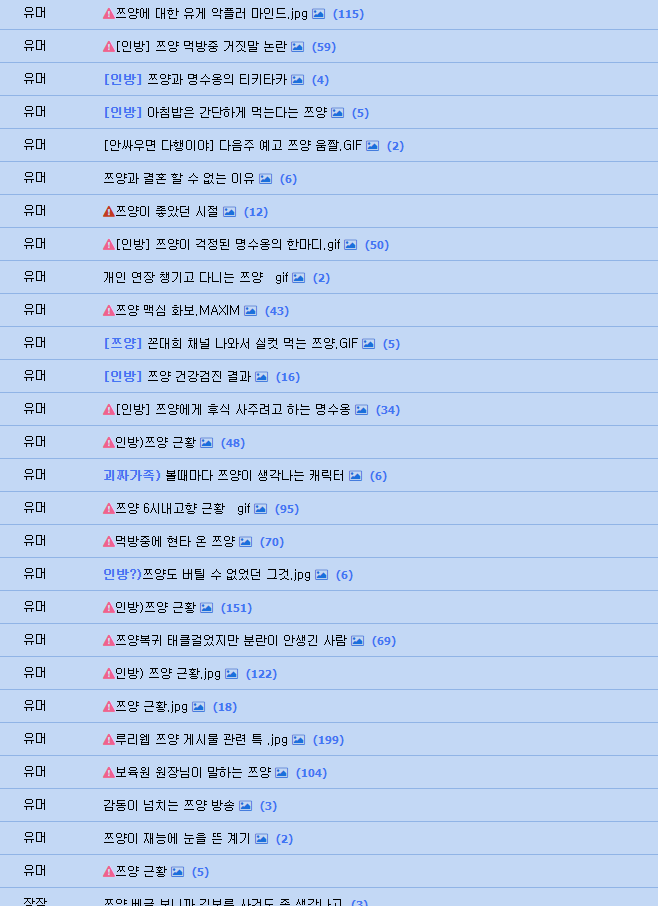Open post '볼때마다 쯔양이 생각나는 캐릭터'

(x=254, y=476)
